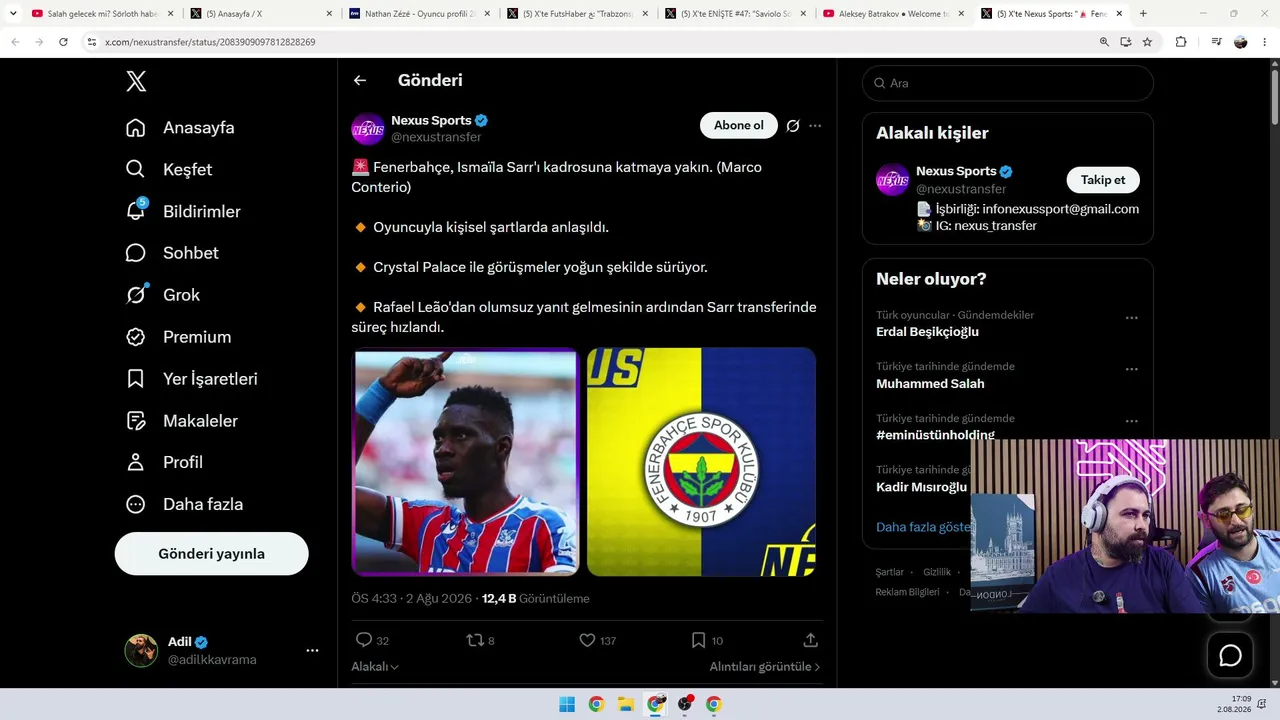
Task: Tap the Gönderi yayınla button
Action: point(212,554)
